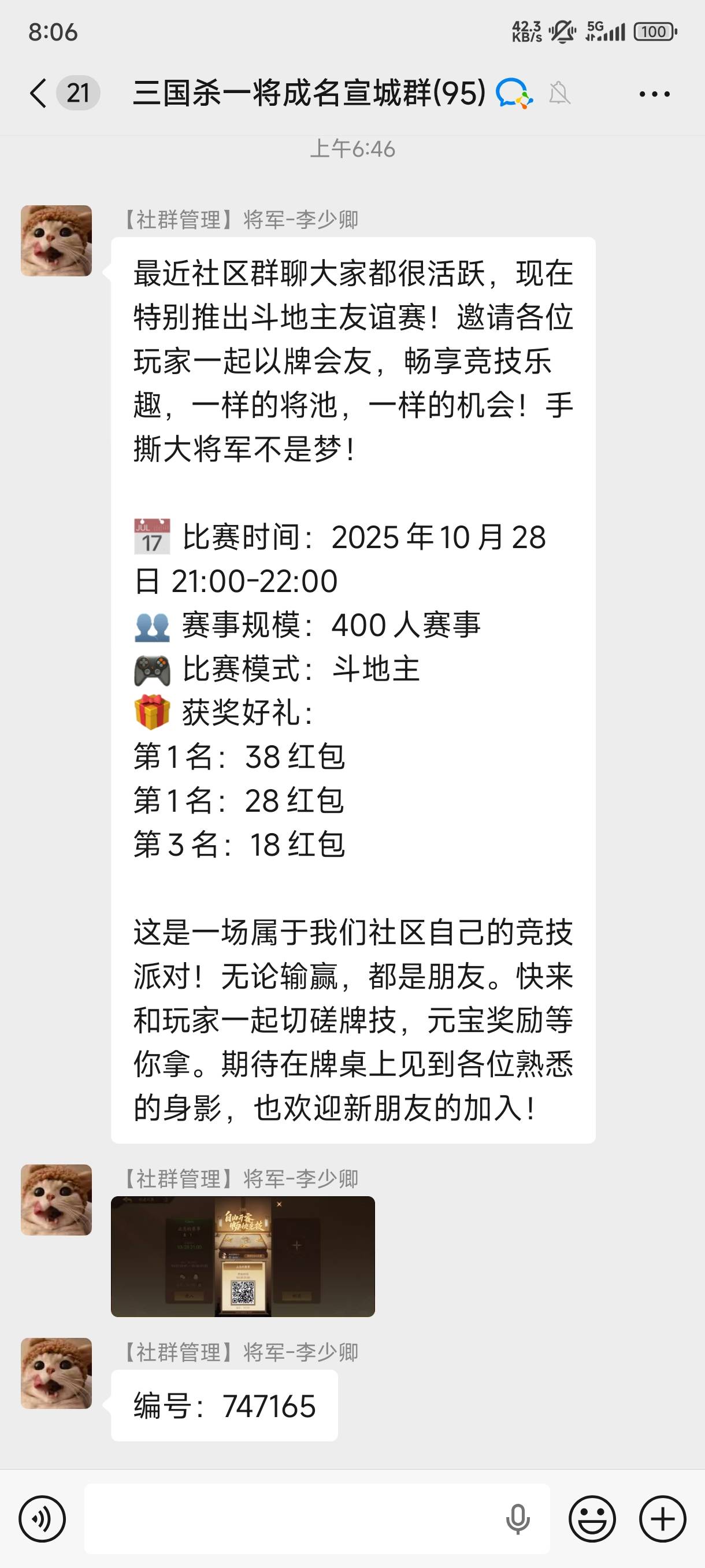Open the plus attachment menu

(662, 1519)
